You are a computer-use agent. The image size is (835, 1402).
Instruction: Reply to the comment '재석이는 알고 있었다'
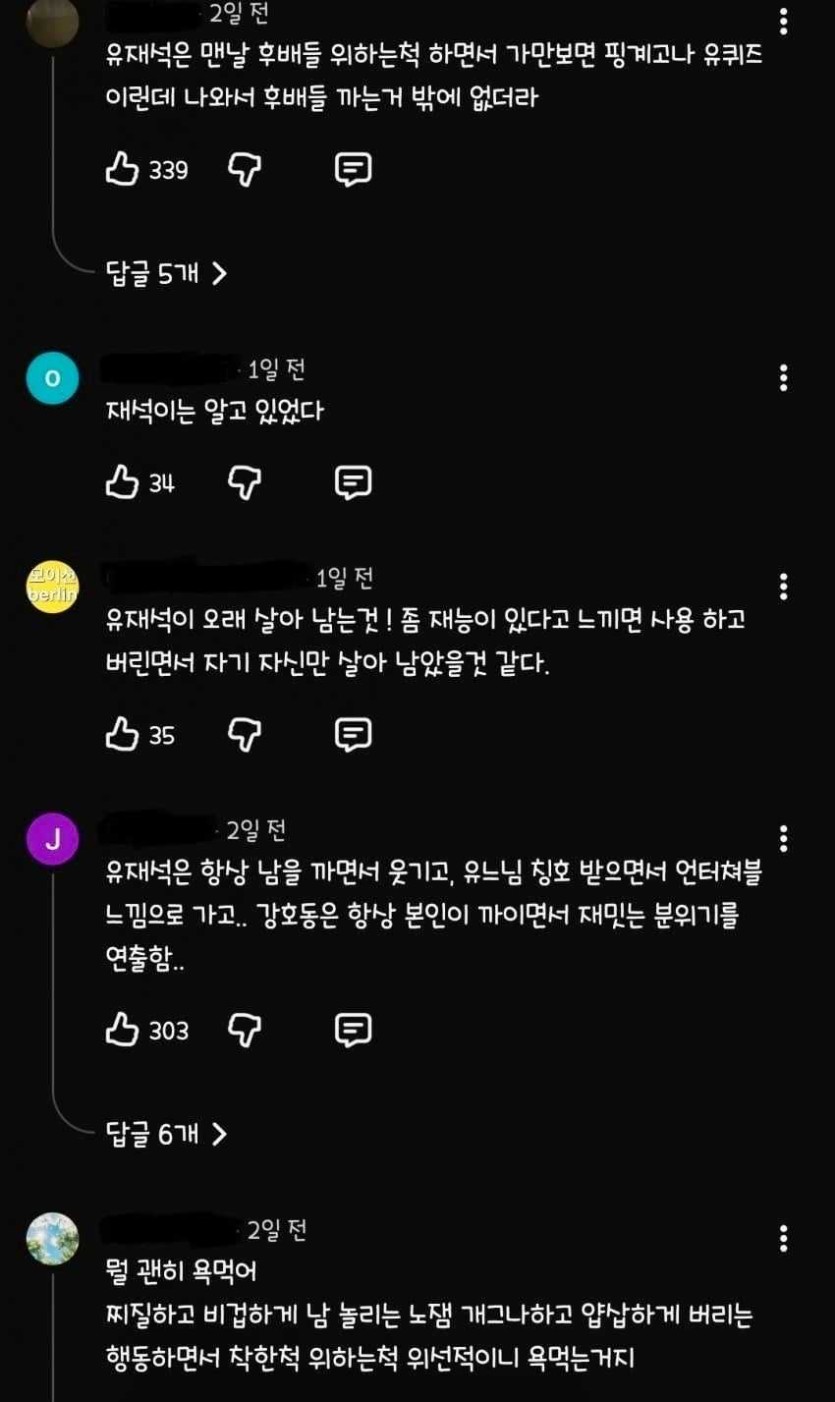tap(352, 483)
